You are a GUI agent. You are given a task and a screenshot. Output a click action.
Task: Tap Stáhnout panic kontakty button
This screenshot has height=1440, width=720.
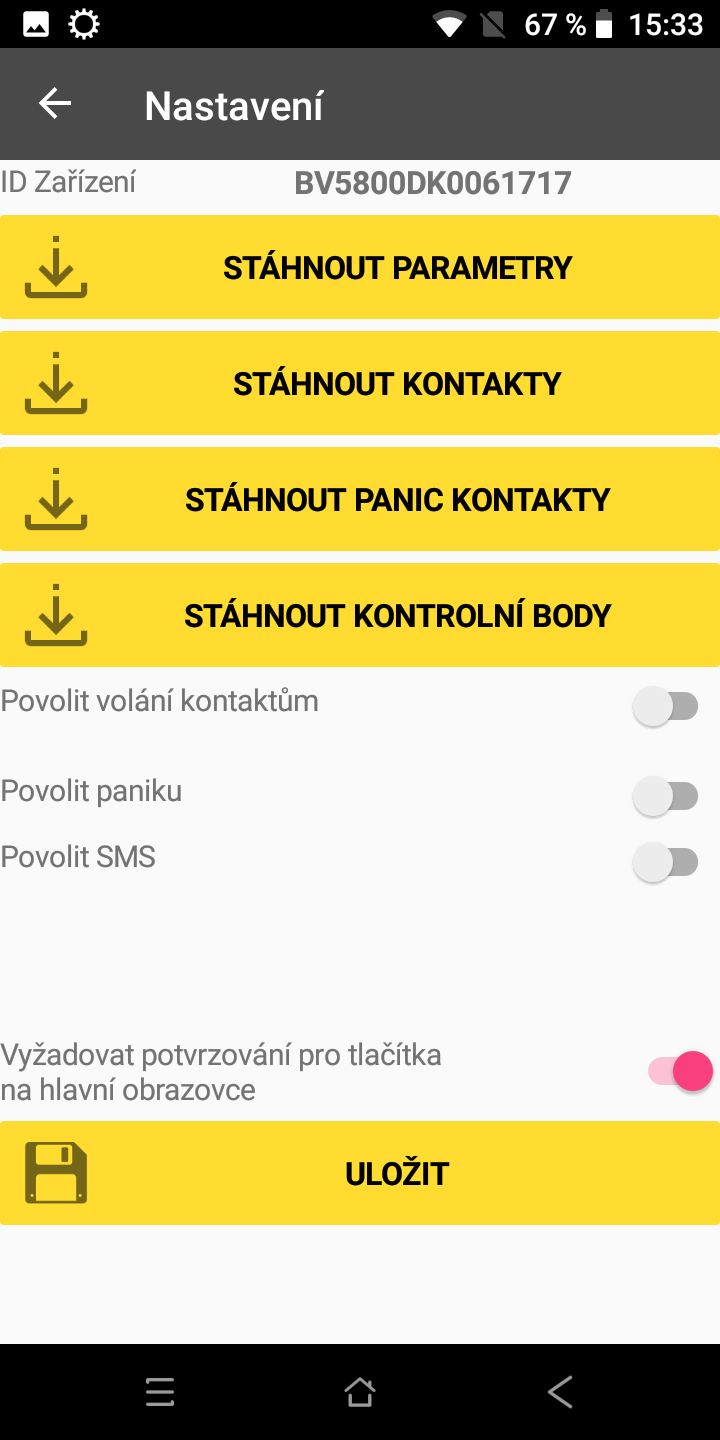(x=360, y=499)
